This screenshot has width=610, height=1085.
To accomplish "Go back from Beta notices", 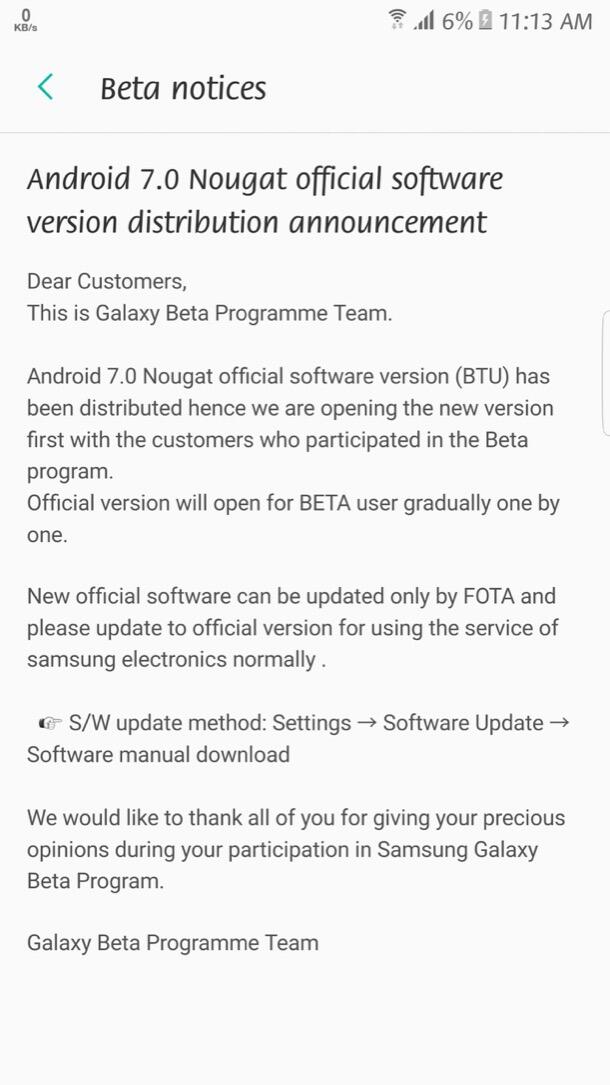I will [x=45, y=87].
